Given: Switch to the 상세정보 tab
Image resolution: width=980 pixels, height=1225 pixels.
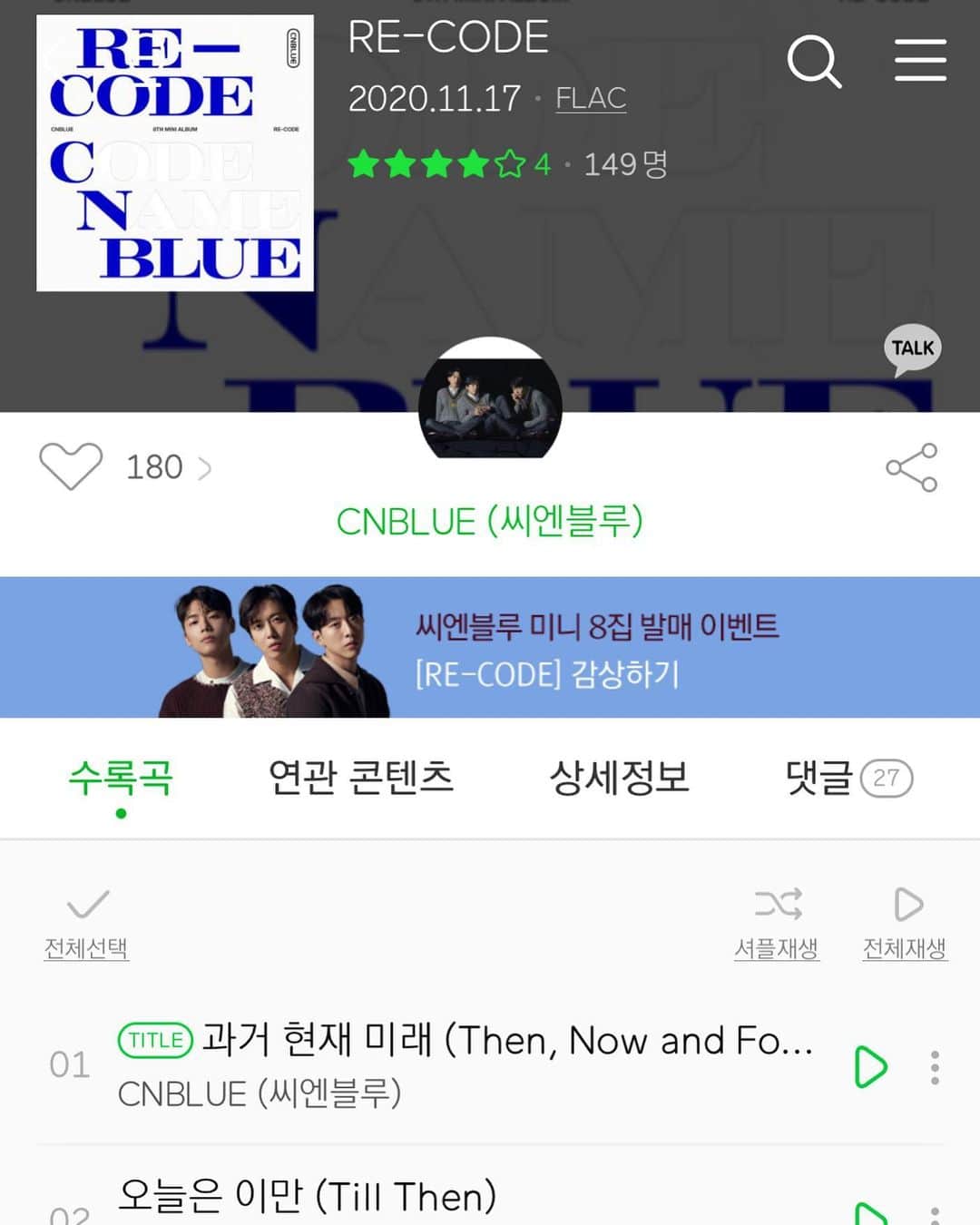Looking at the screenshot, I should pyautogui.click(x=620, y=778).
